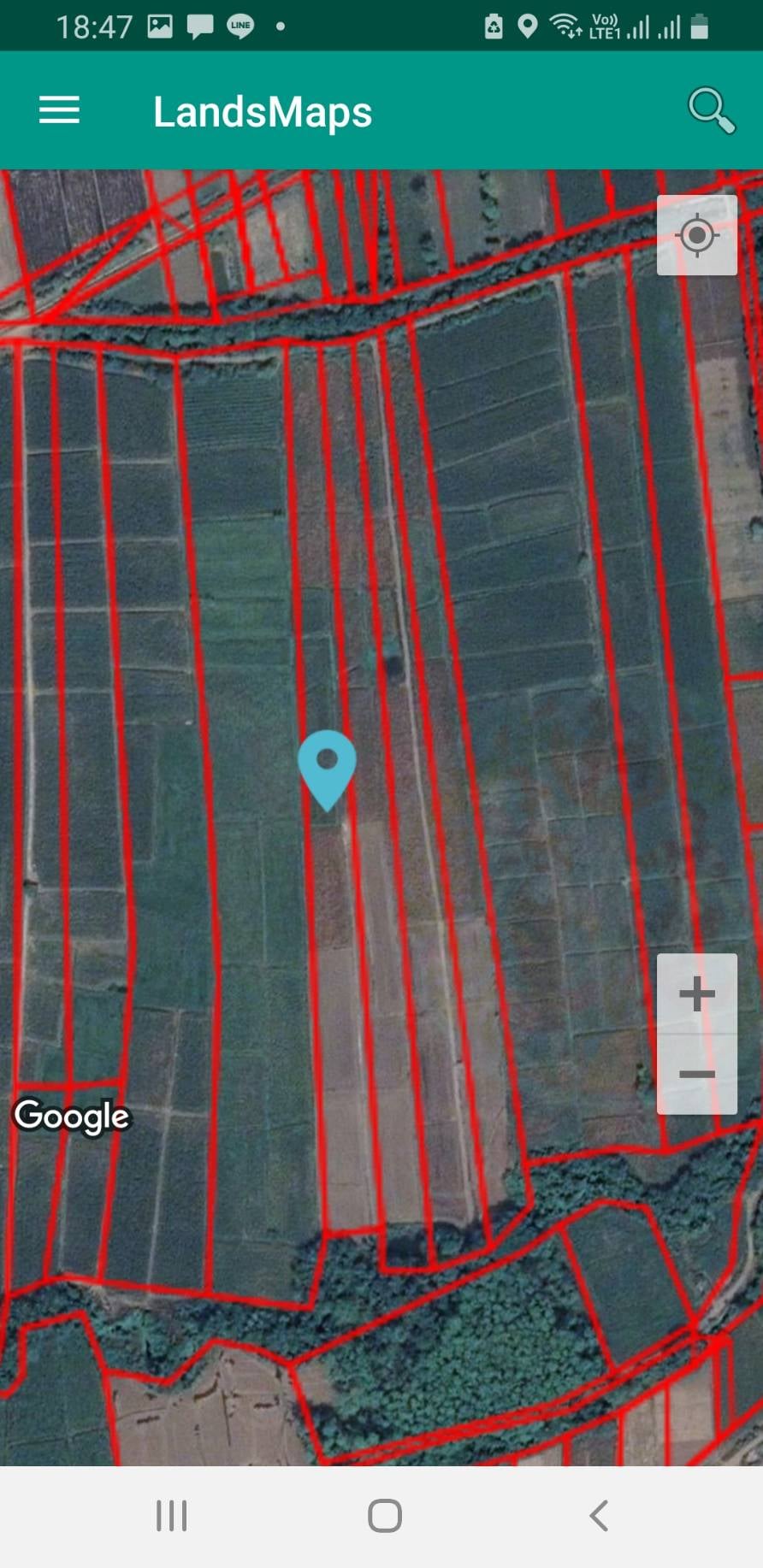
Task: Center map on my current location
Action: [x=697, y=235]
